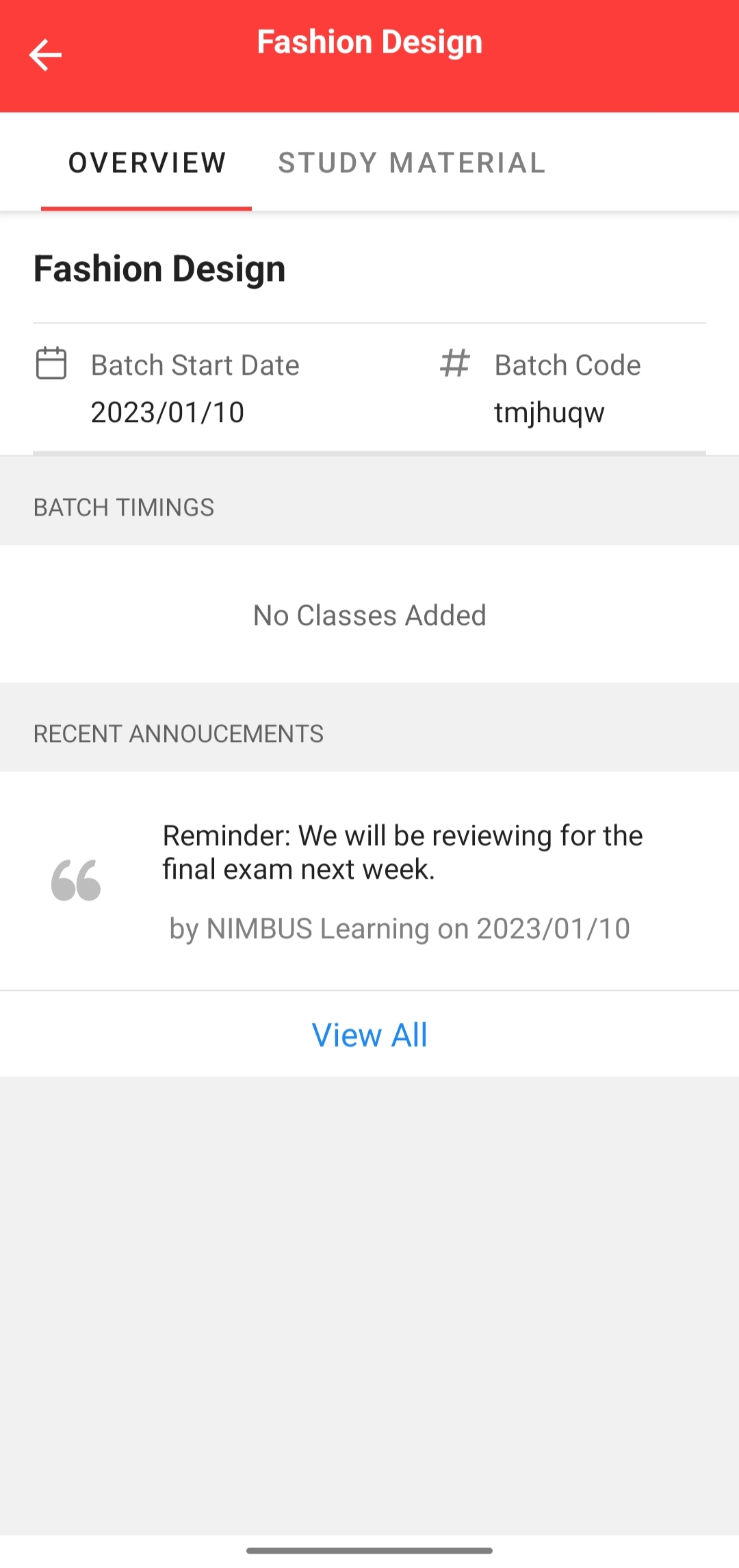Viewport: 739px width, 1568px height.
Task: Go back using the arrow icon
Action: tap(45, 55)
